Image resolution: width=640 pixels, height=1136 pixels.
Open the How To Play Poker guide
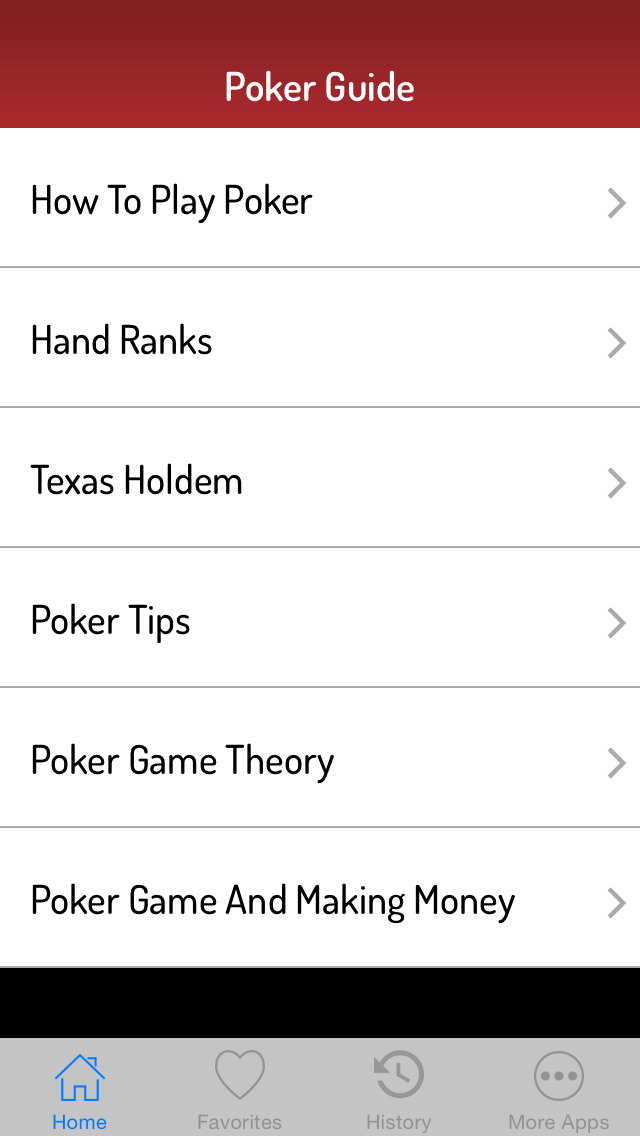pyautogui.click(x=320, y=200)
